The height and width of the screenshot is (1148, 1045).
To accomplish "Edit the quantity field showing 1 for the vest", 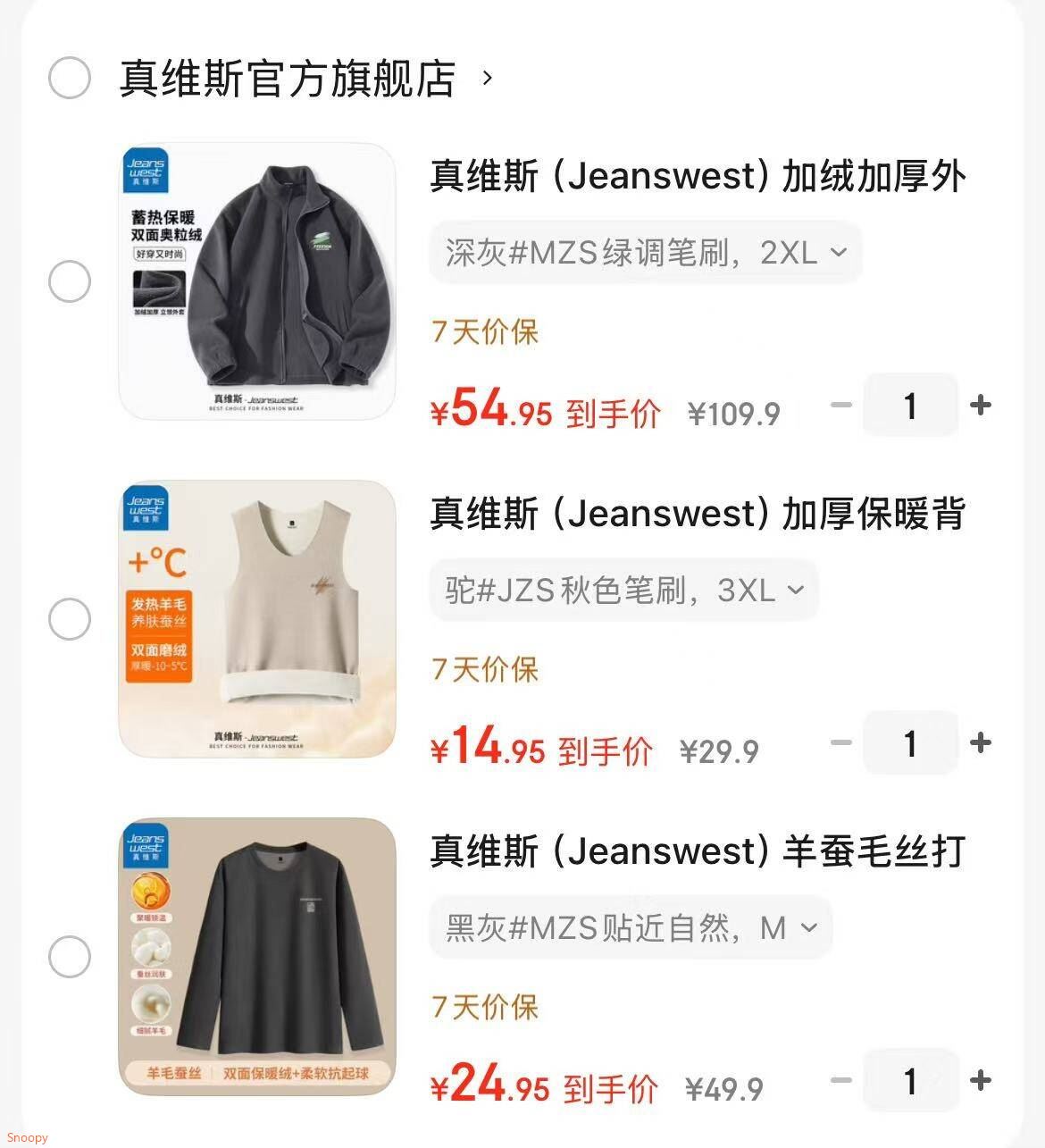I will pyautogui.click(x=910, y=742).
